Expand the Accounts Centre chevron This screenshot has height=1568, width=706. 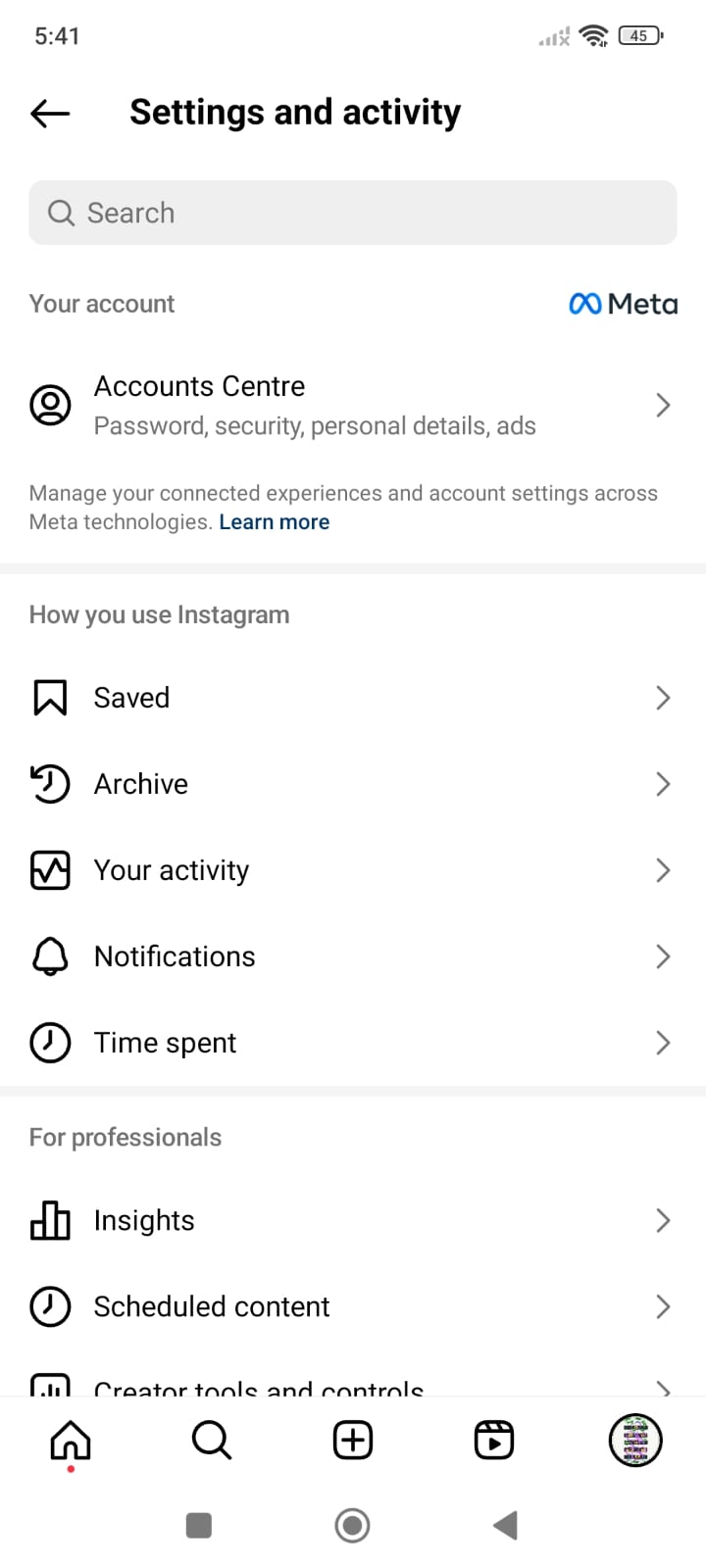click(663, 405)
